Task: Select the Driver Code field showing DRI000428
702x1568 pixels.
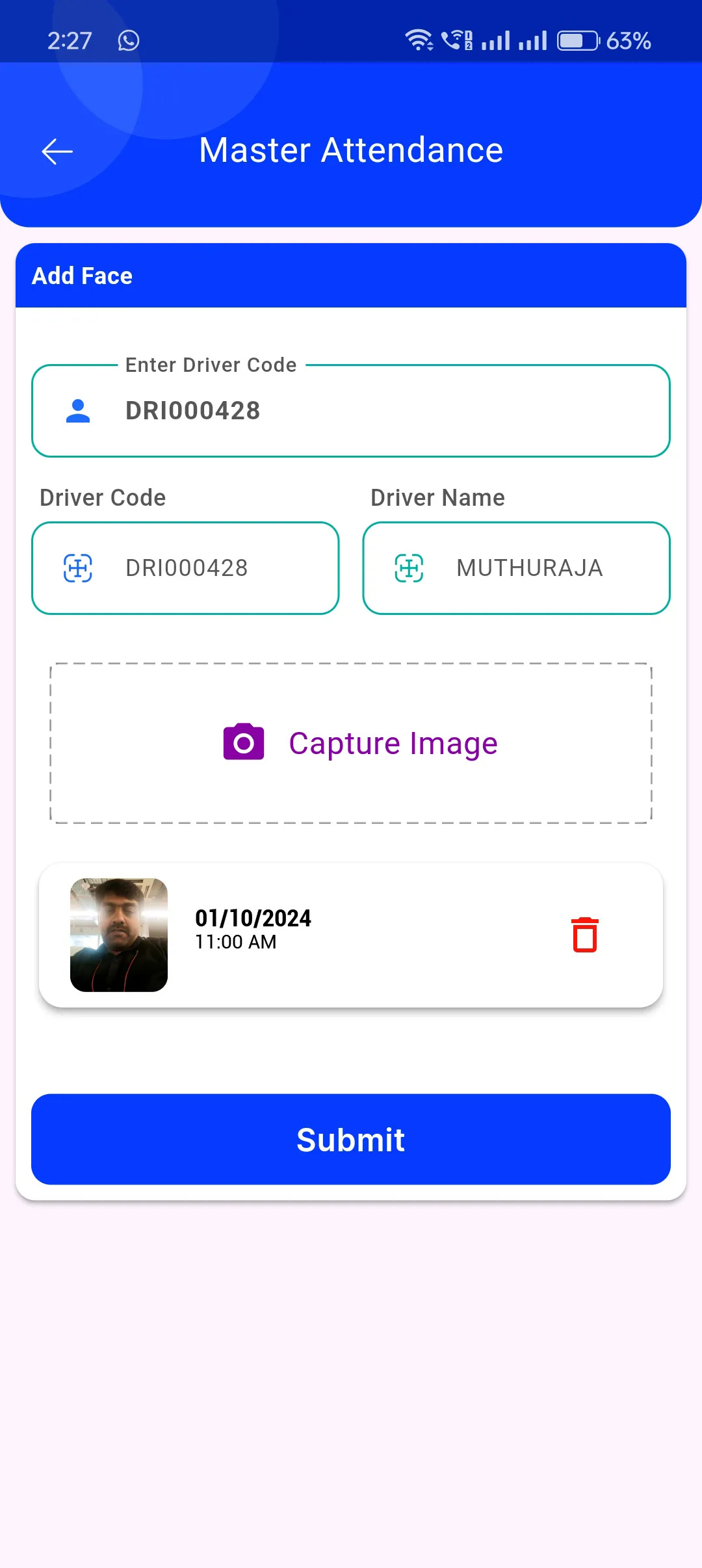Action: pos(185,568)
